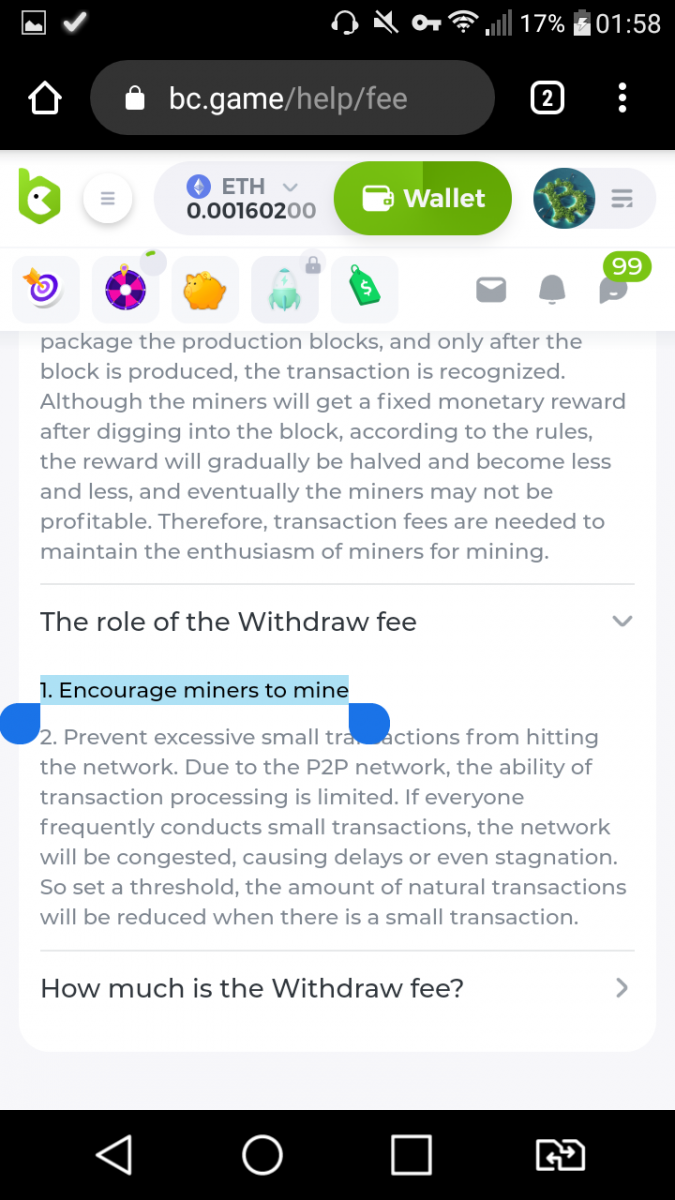The image size is (675, 1200).
Task: Open the target bonus icon
Action: [x=45, y=290]
